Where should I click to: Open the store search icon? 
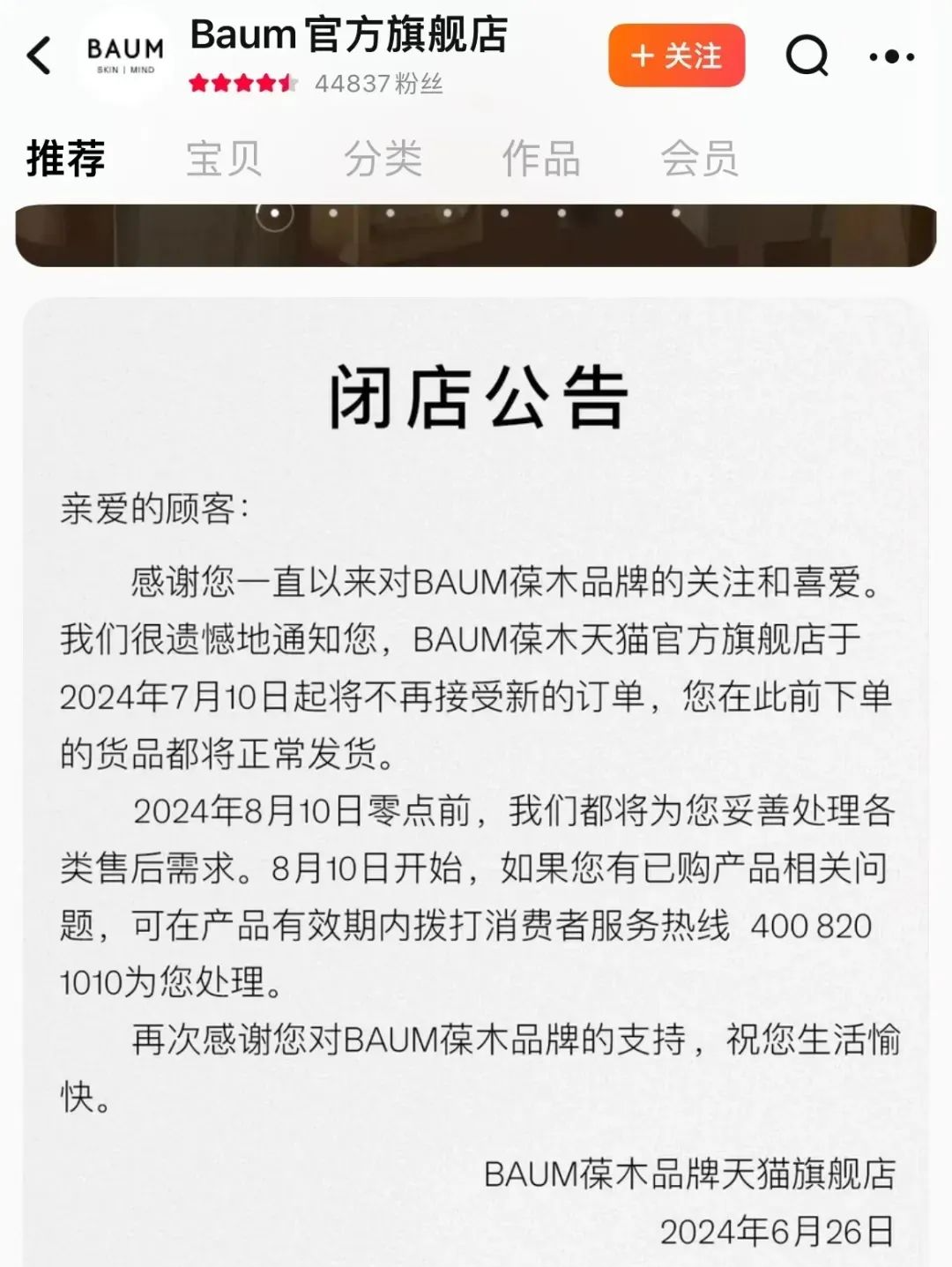click(807, 56)
